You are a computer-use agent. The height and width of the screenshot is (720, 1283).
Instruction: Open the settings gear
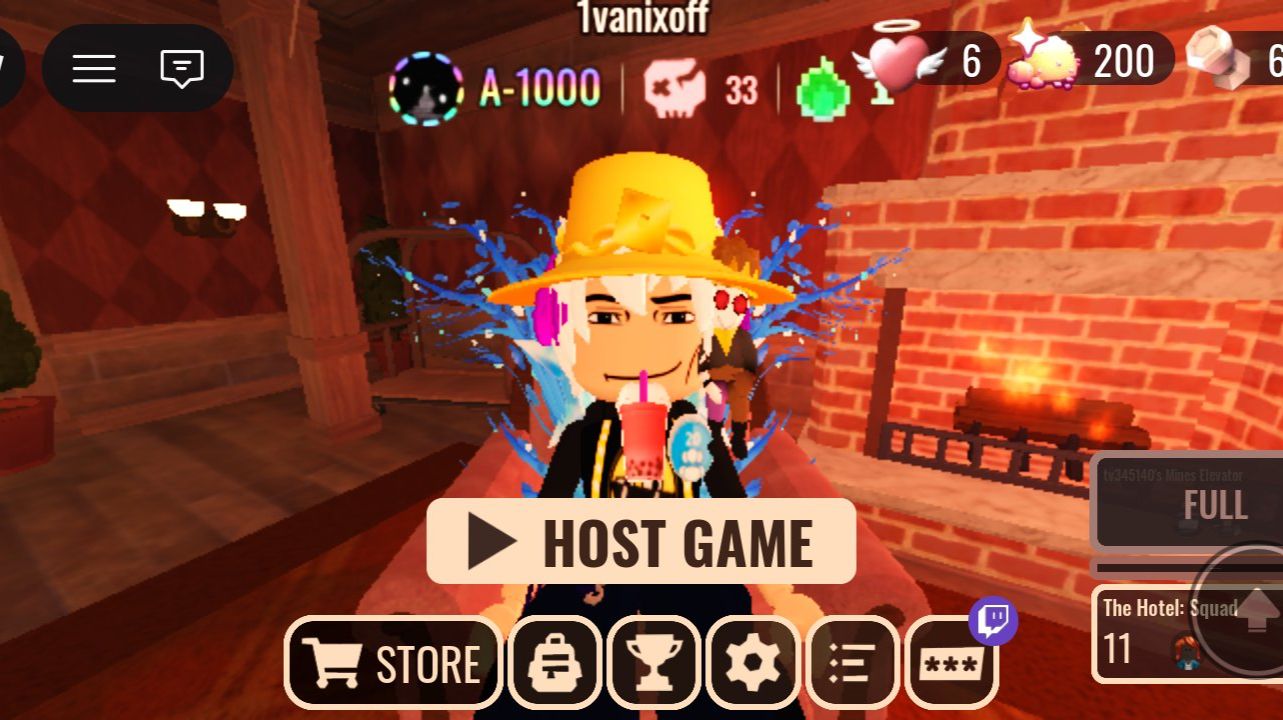[x=752, y=664]
